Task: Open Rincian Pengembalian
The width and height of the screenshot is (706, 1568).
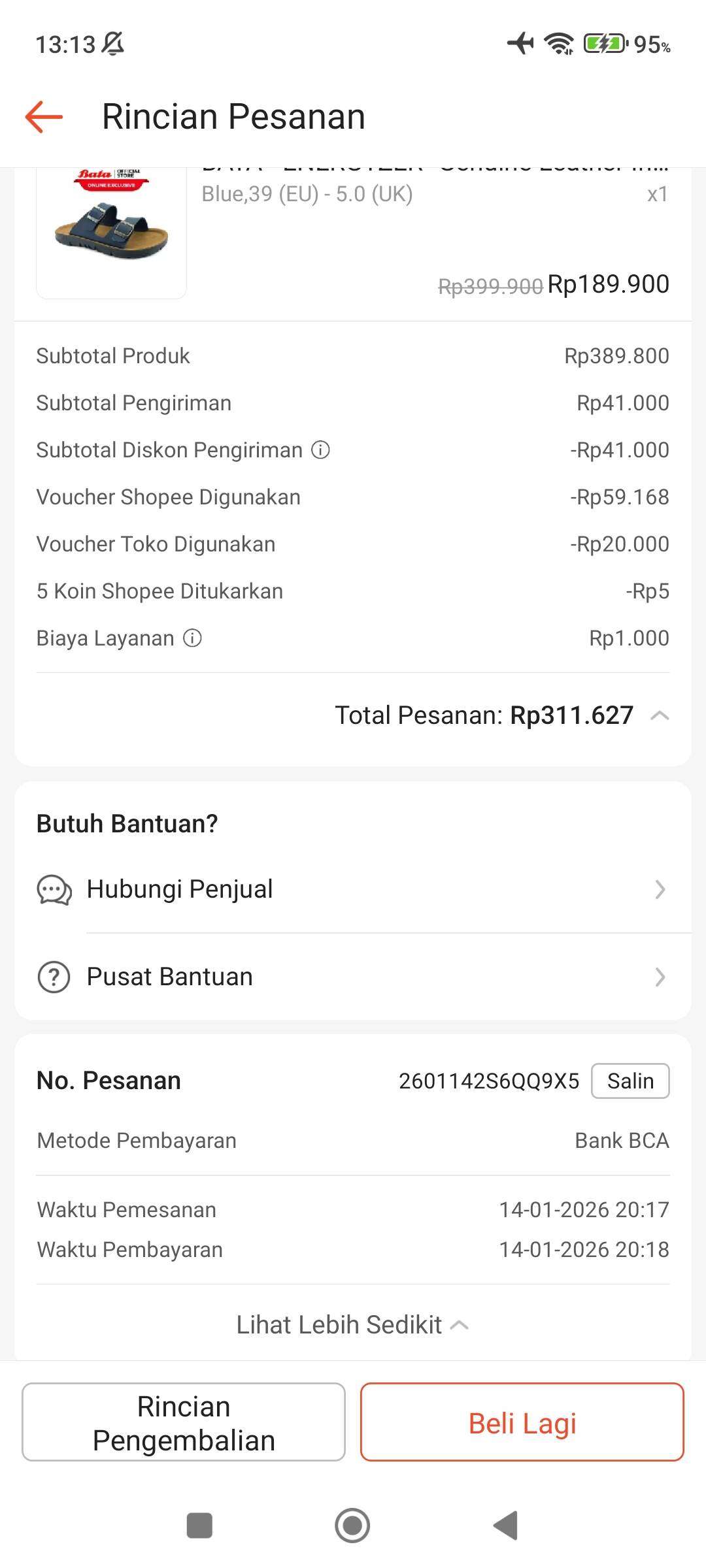Action: click(182, 1421)
